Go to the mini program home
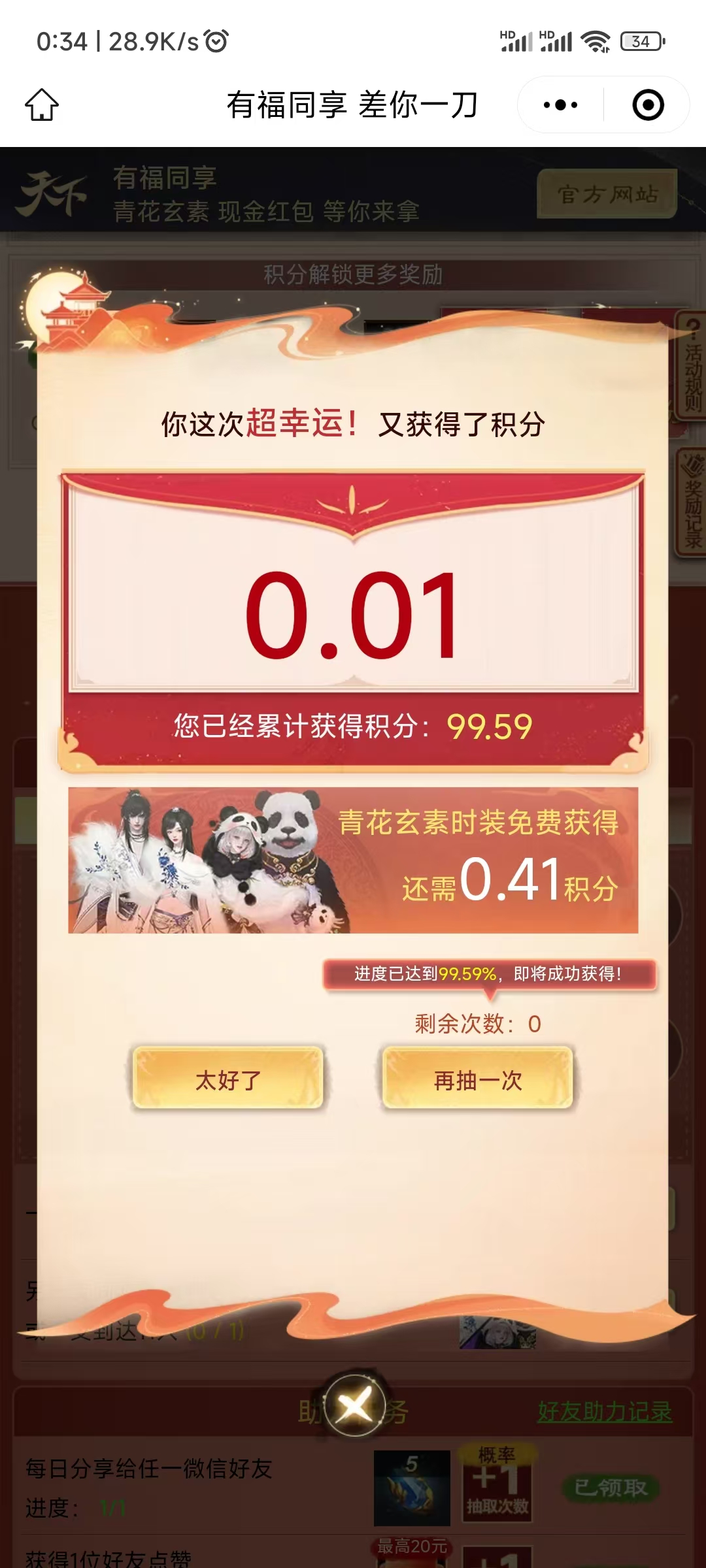This screenshot has width=706, height=1568. 42,105
